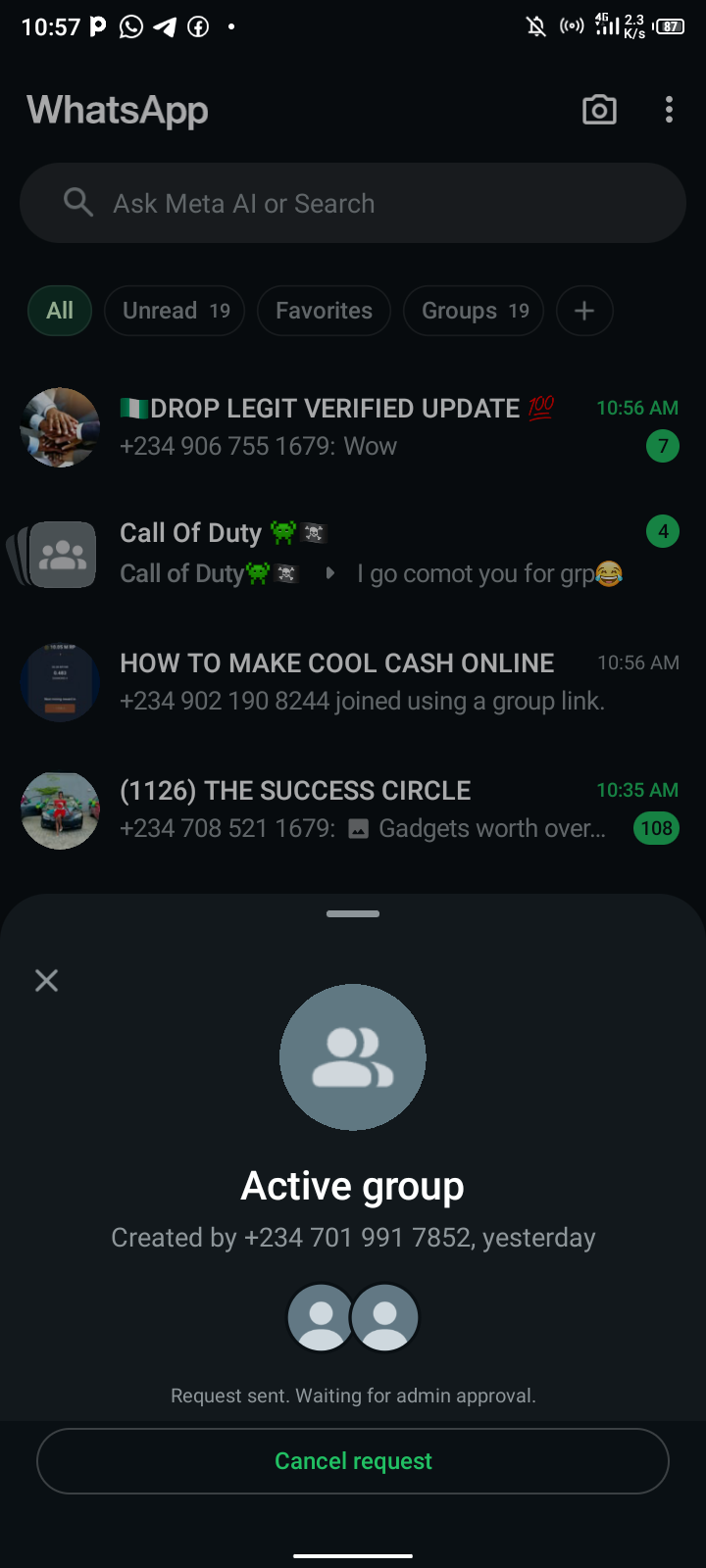The width and height of the screenshot is (706, 1568).
Task: Open the overflow menu
Action: click(x=669, y=110)
